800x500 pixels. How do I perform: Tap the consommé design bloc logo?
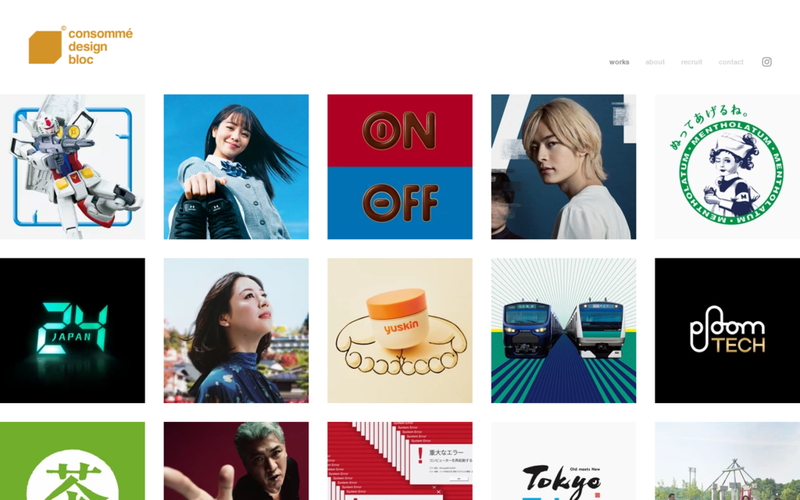click(80, 46)
